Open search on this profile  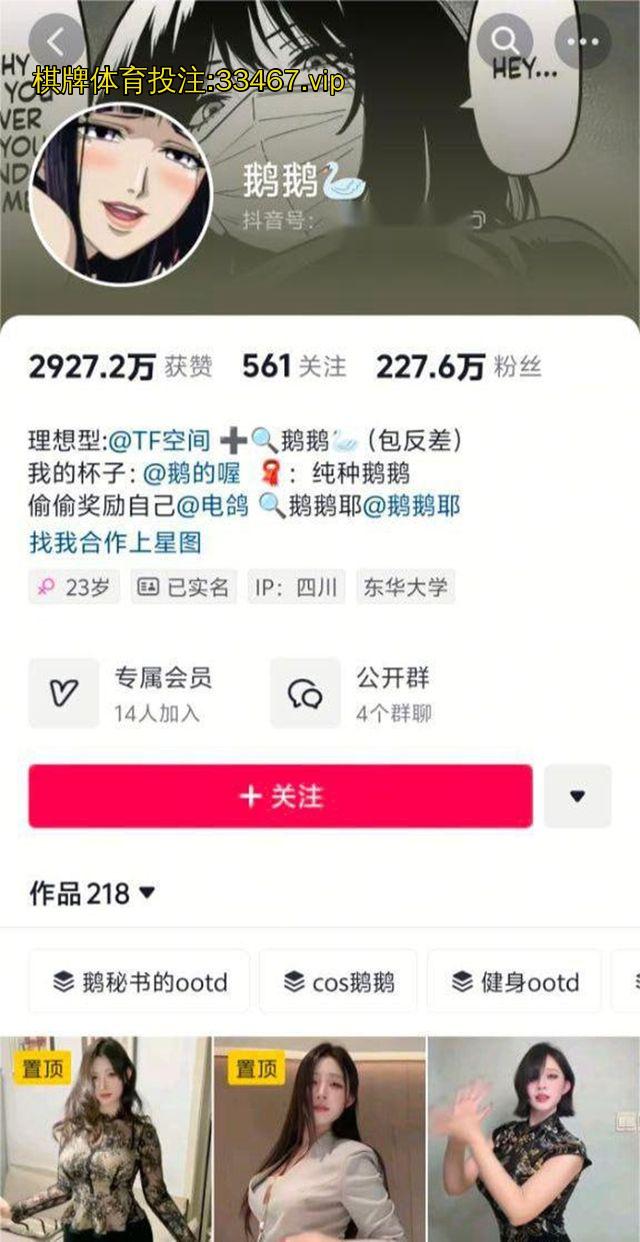click(504, 42)
